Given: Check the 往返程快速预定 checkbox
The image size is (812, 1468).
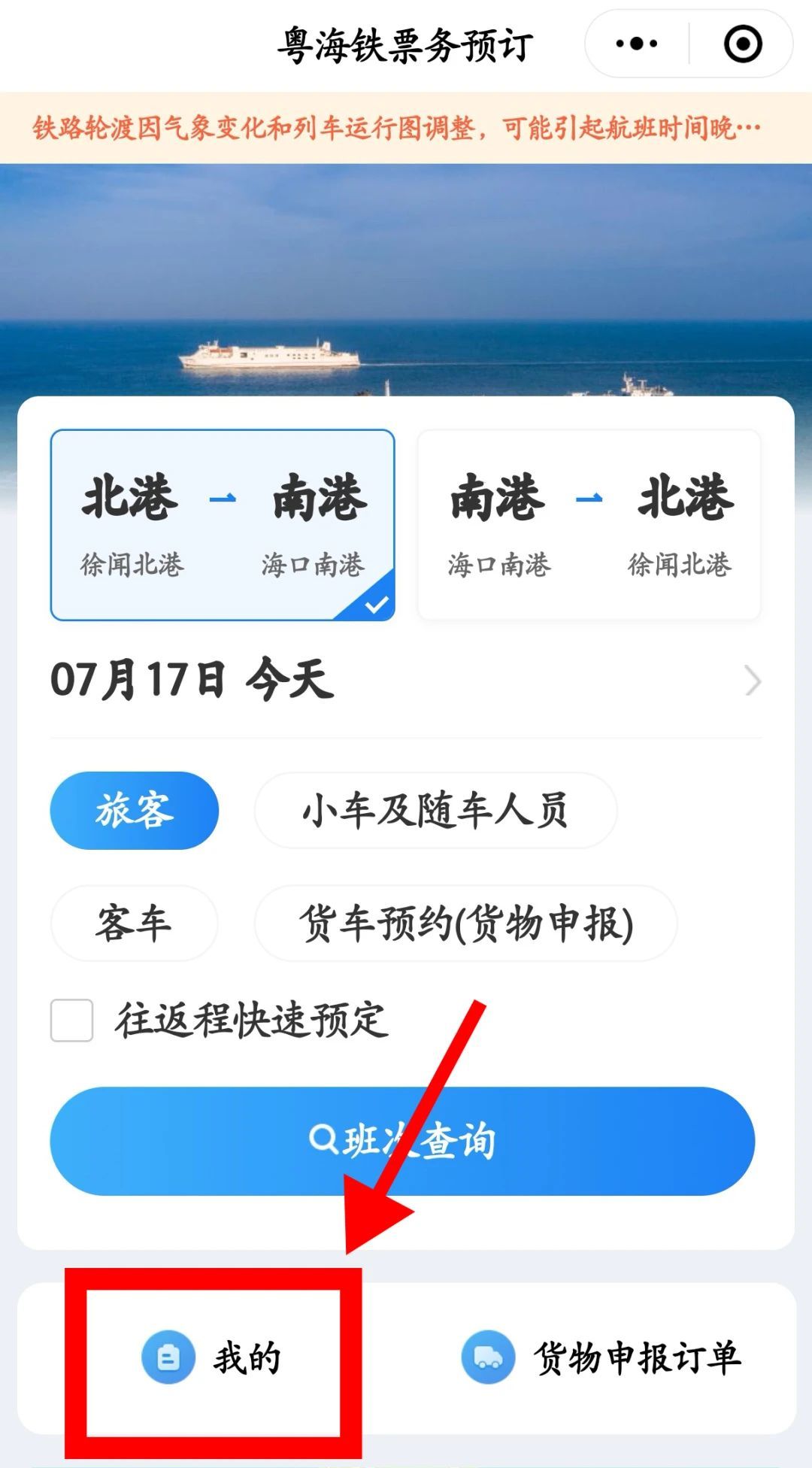Looking at the screenshot, I should [x=72, y=1021].
